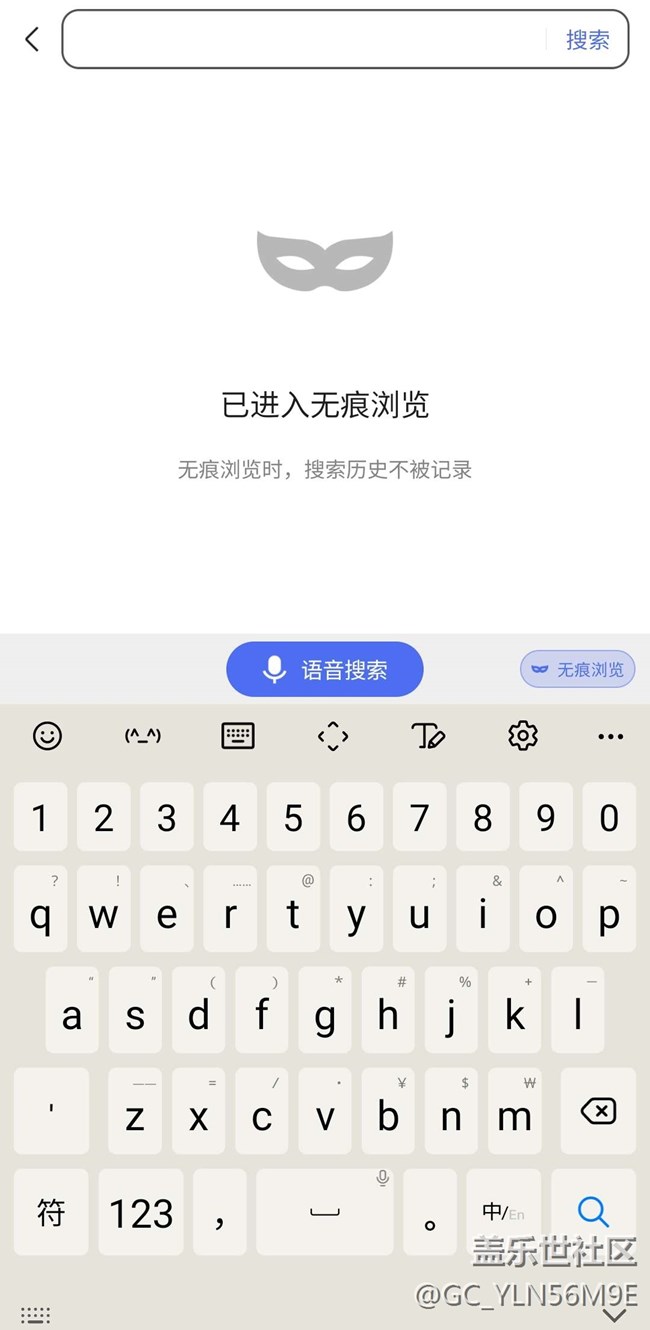Tap the space bar
Screen dimensions: 650x1330
tap(324, 1212)
